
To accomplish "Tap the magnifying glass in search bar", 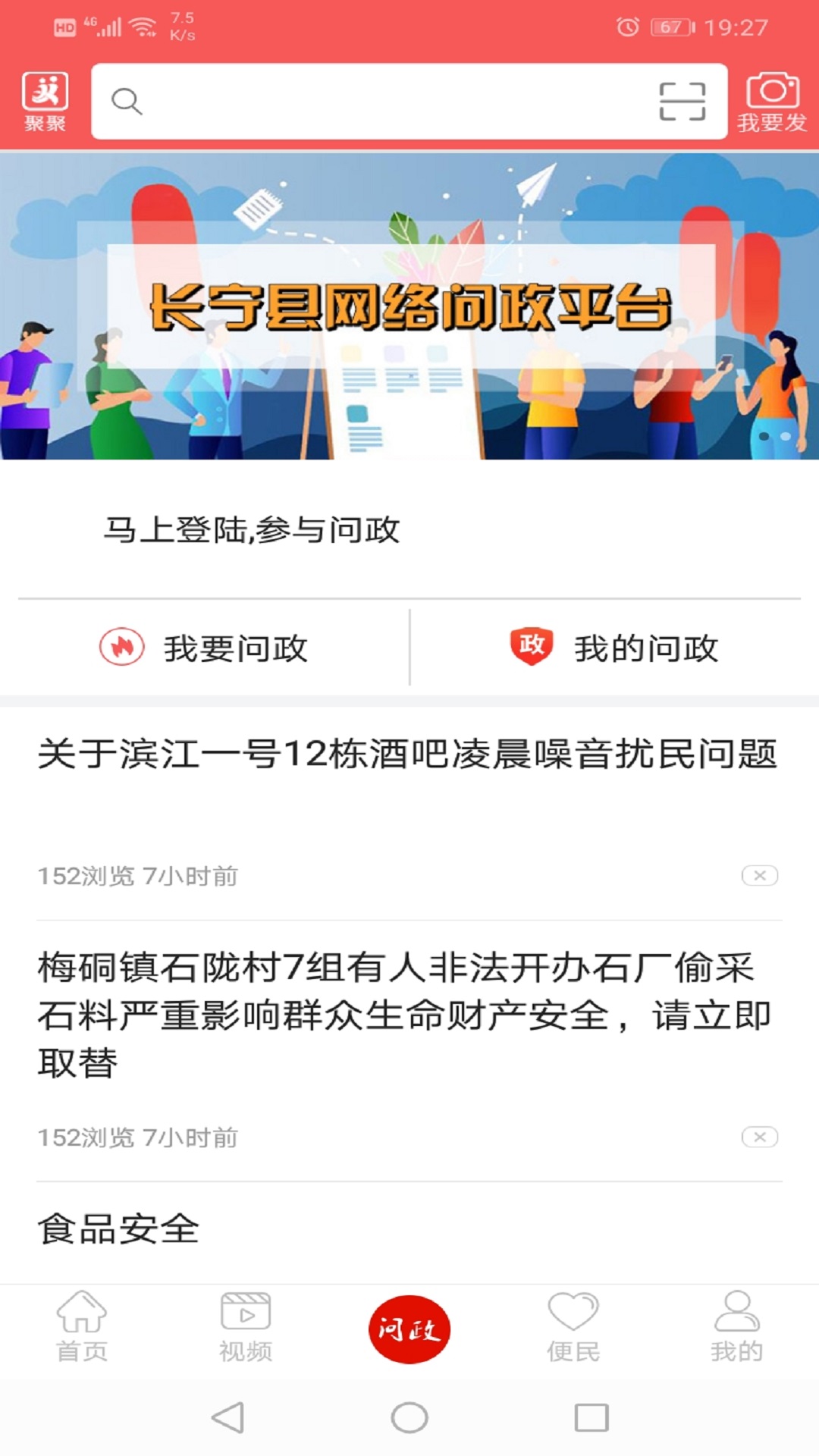I will tap(128, 102).
